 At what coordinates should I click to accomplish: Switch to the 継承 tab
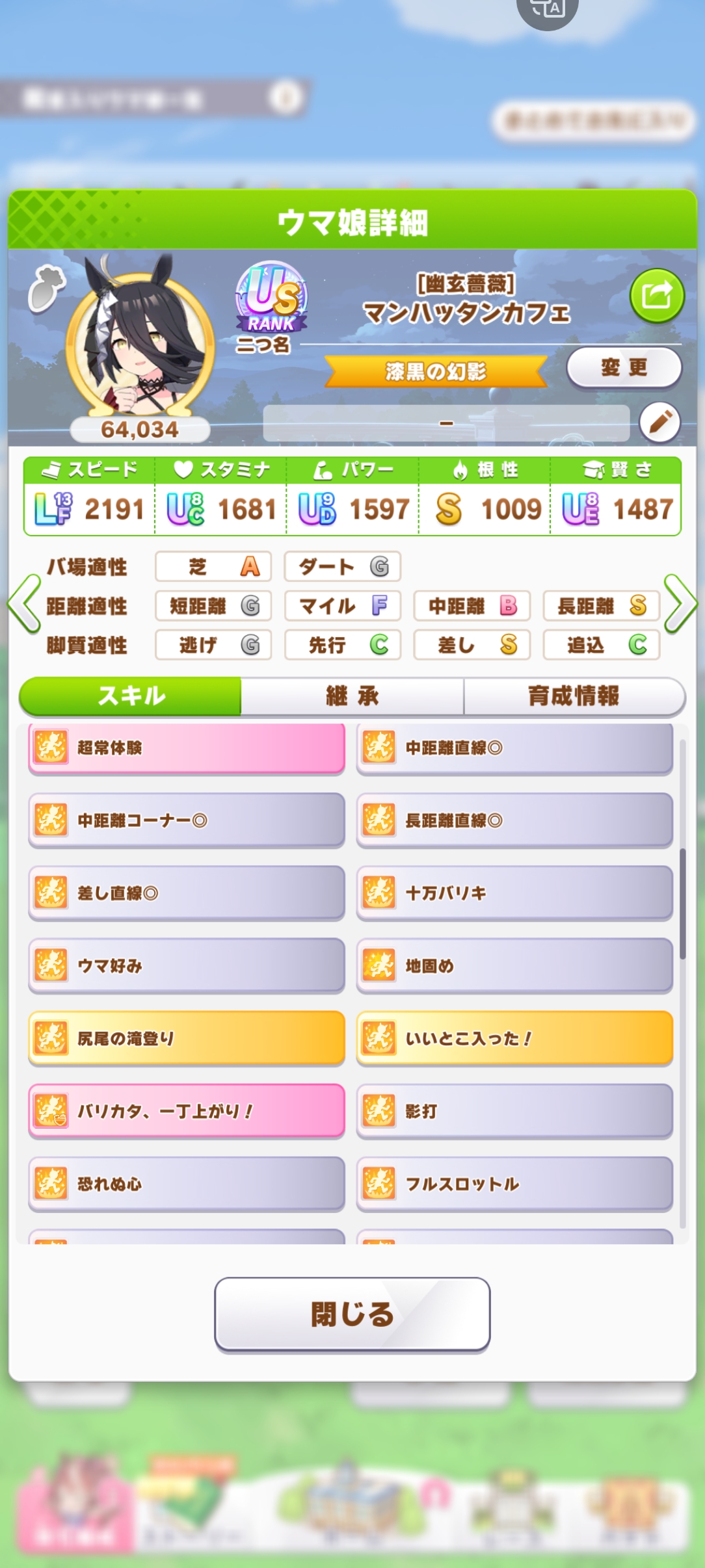click(x=352, y=696)
